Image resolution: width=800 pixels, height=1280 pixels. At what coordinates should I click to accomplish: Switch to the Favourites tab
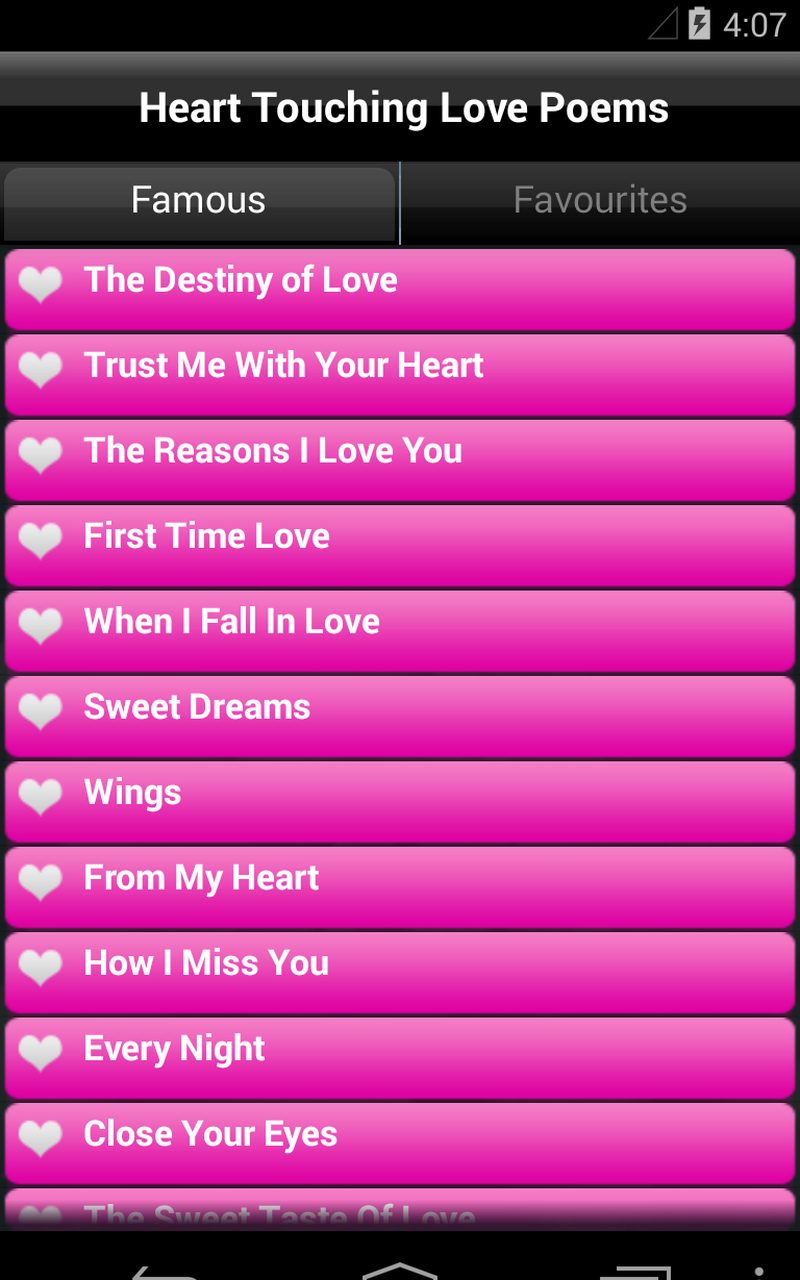point(599,200)
